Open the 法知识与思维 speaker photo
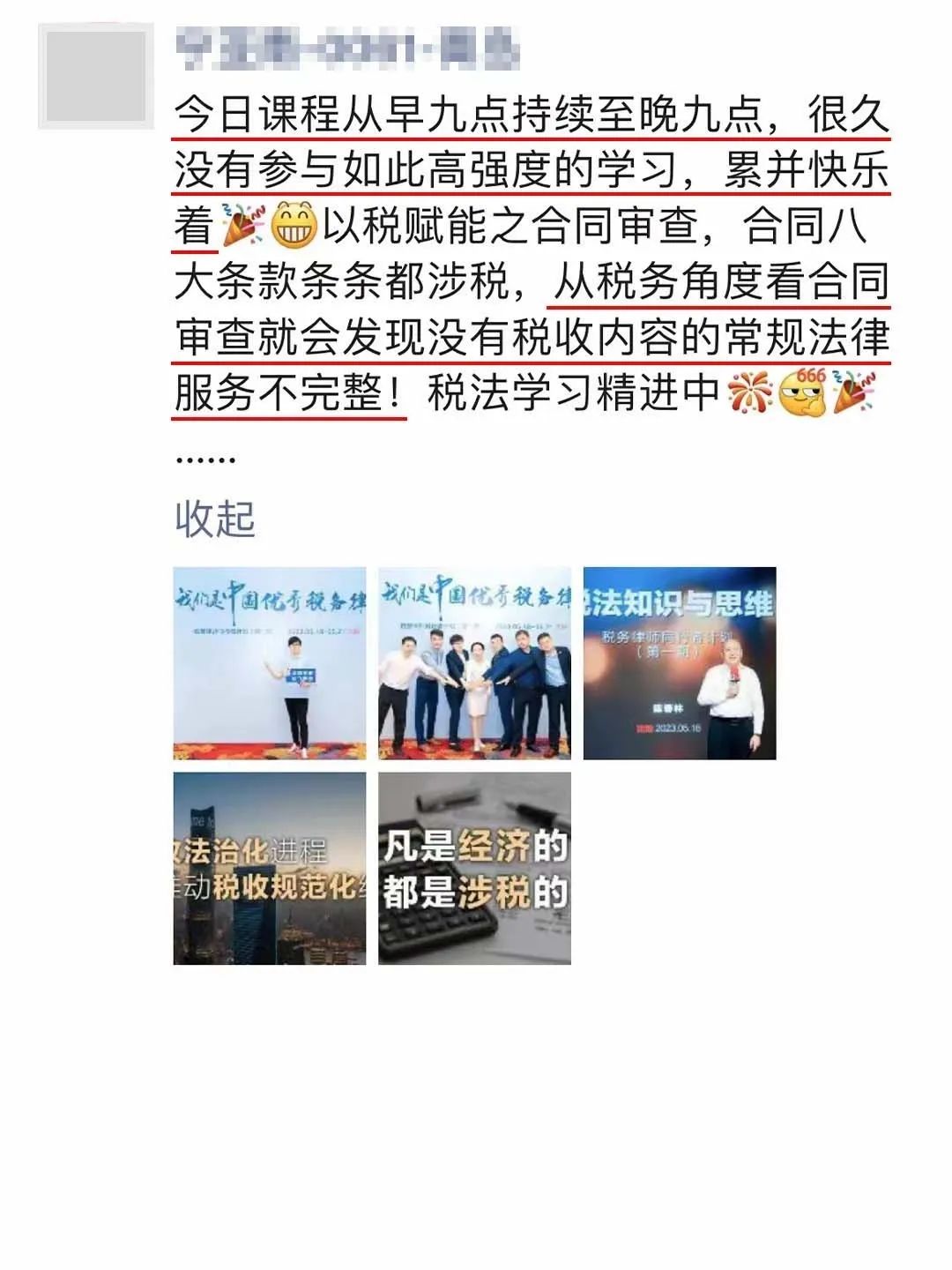This screenshot has width=952, height=1270. [680, 663]
